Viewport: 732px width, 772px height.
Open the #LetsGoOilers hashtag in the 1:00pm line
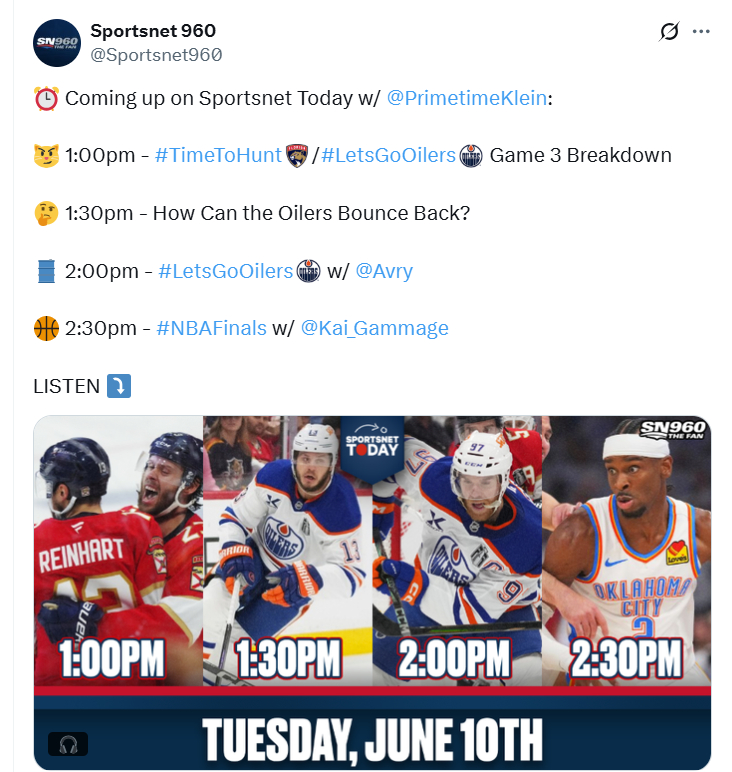click(x=388, y=155)
